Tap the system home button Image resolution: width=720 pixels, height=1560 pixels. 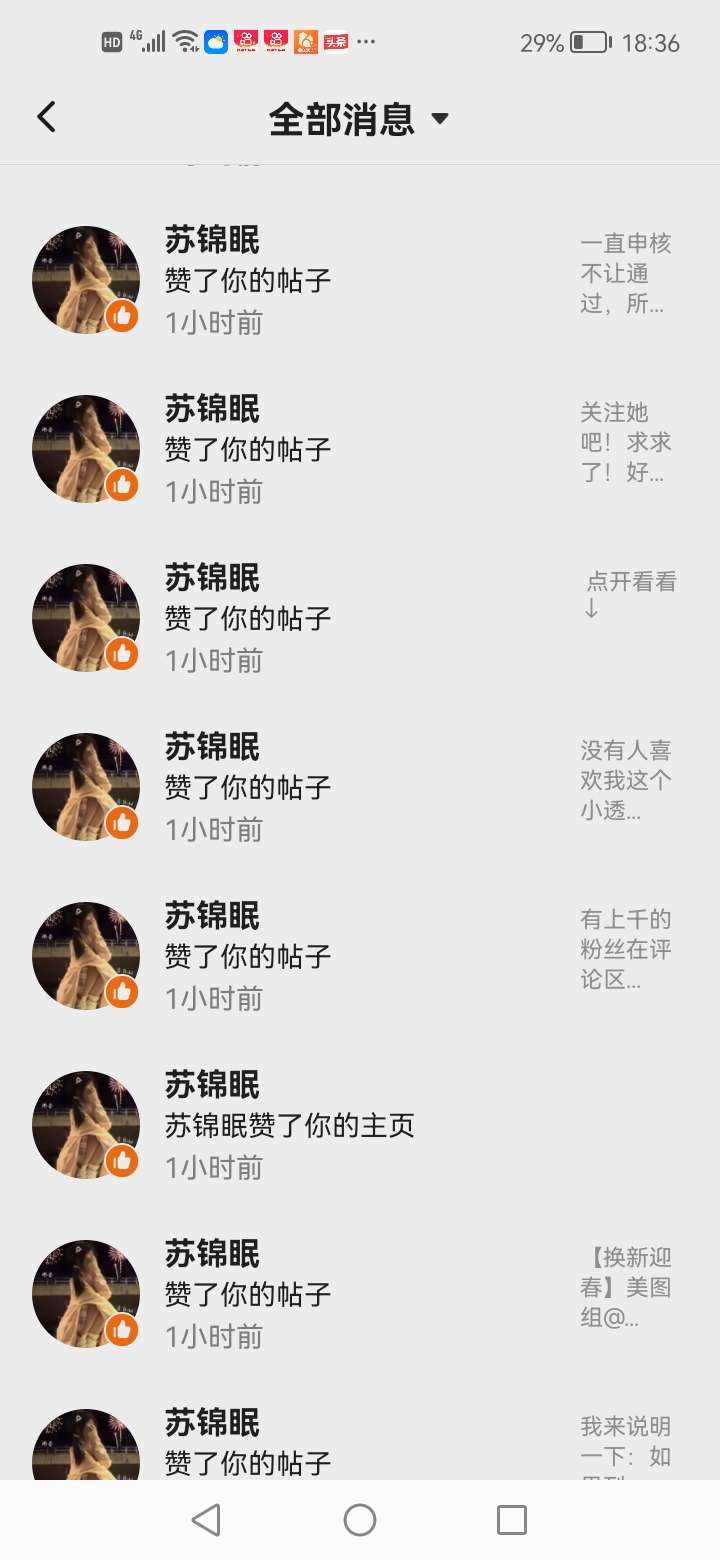[x=360, y=1520]
